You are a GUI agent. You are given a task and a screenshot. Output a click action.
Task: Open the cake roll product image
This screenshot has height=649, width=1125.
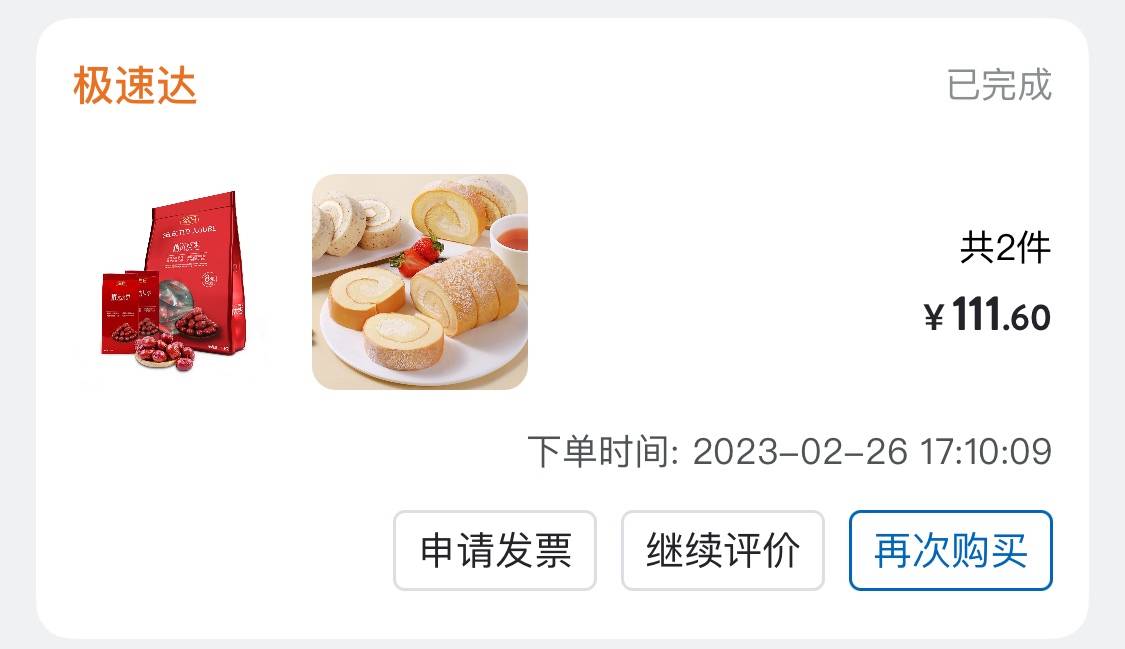click(420, 282)
